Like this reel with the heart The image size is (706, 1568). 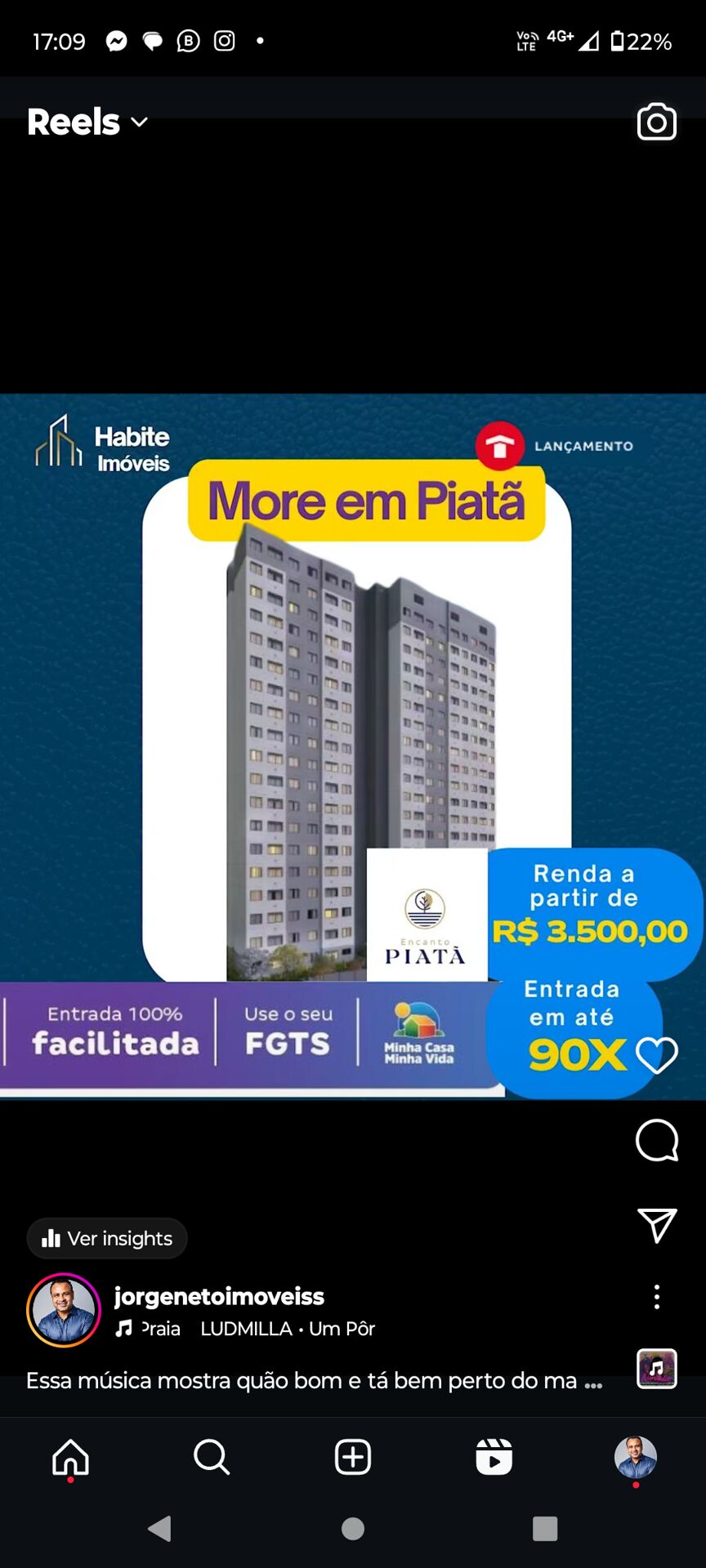[657, 1055]
